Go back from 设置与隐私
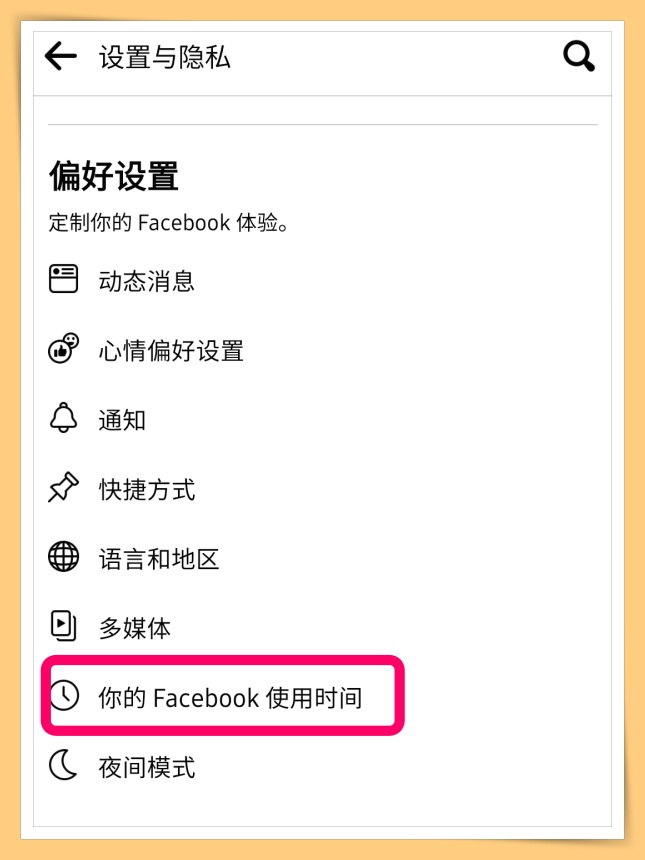Image resolution: width=645 pixels, height=860 pixels. point(61,56)
